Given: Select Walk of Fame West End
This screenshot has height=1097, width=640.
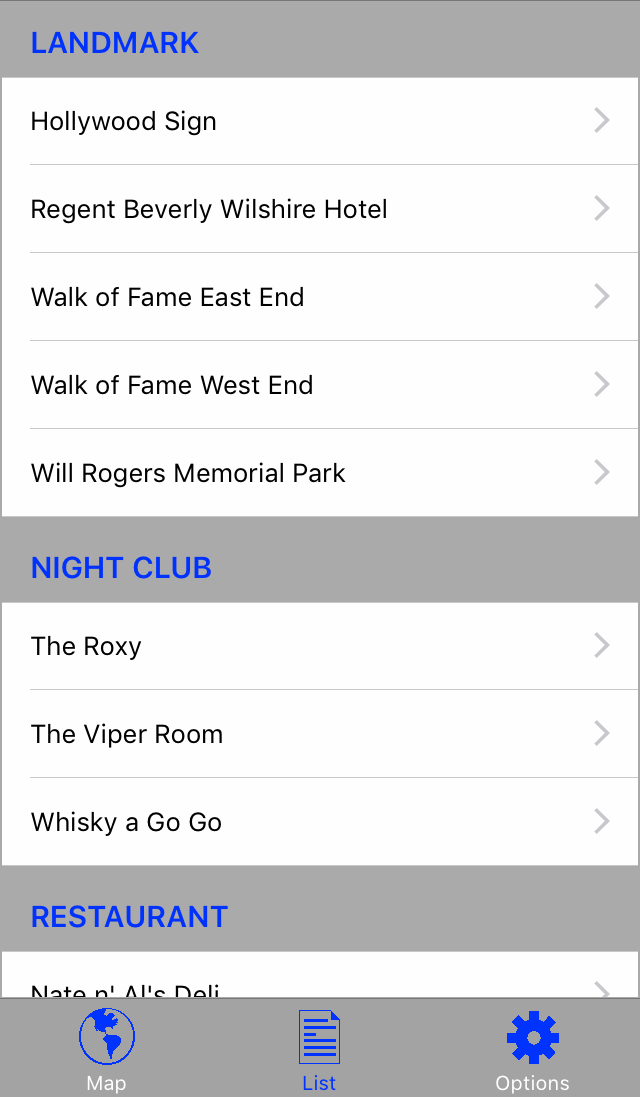Looking at the screenshot, I should (320, 385).
